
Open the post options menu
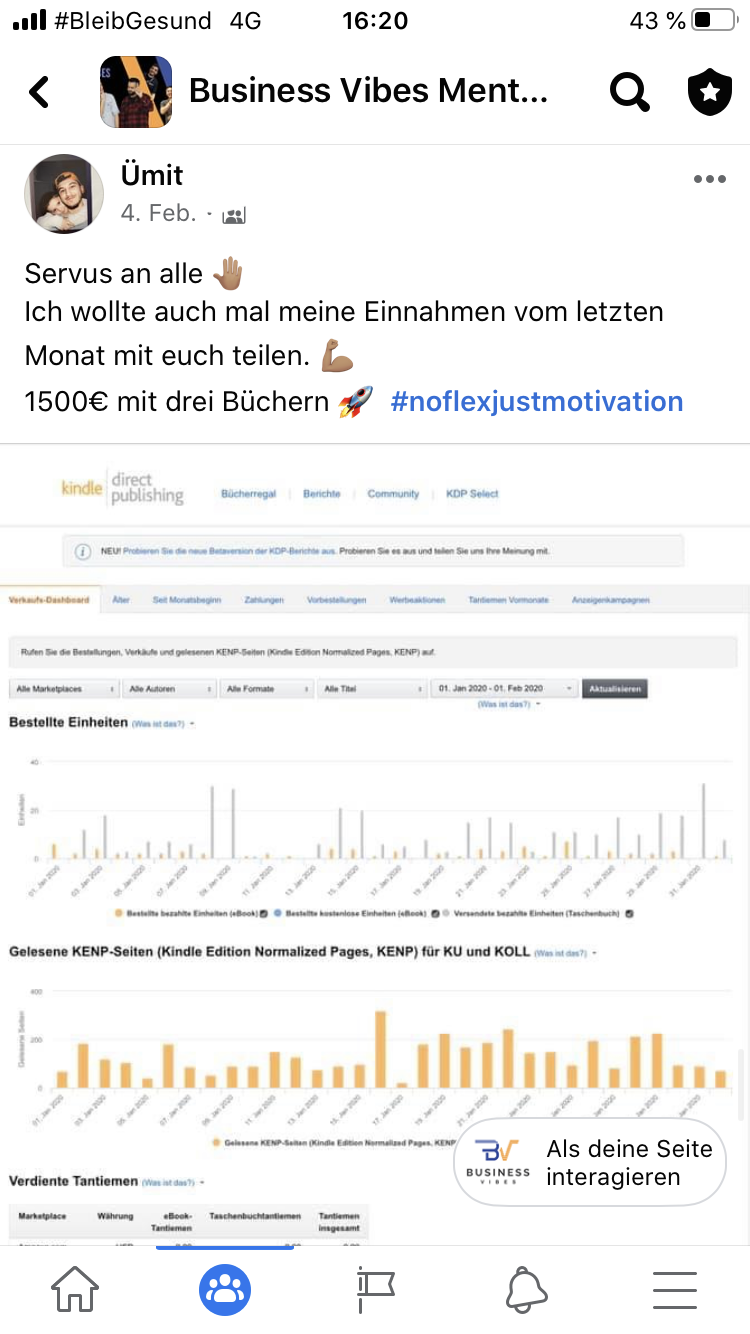pyautogui.click(x=709, y=180)
